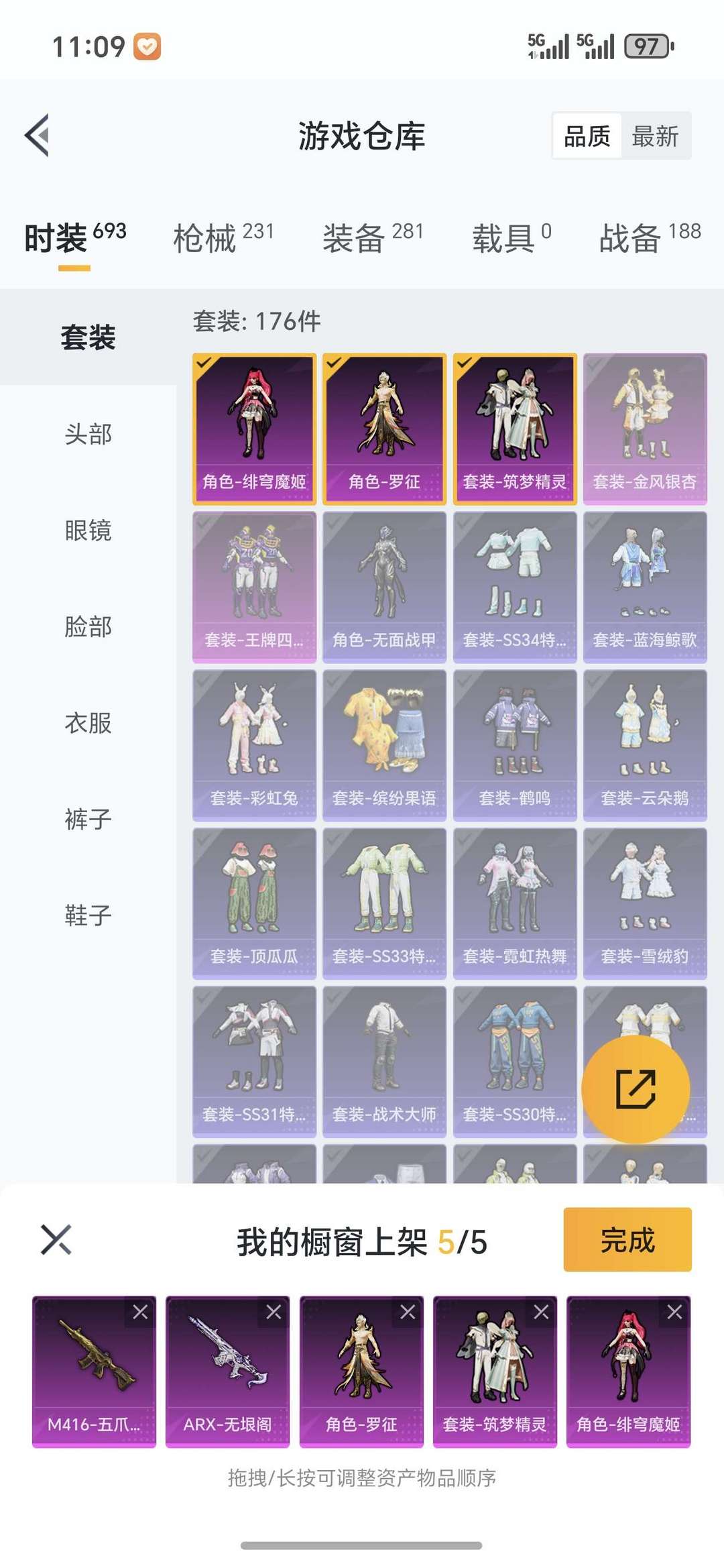724x1568 pixels.
Task: Open the 装备 tab
Action: tap(373, 238)
